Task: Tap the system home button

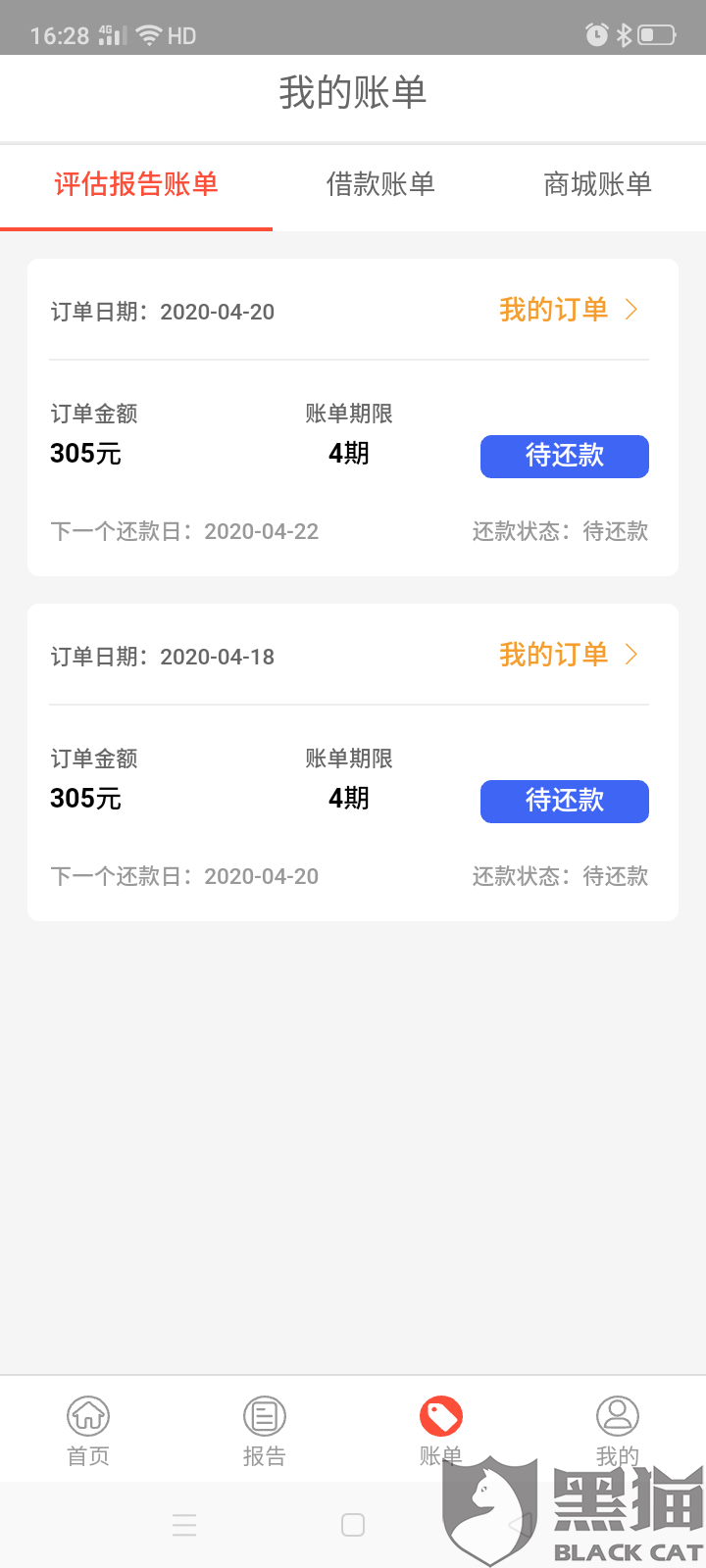Action: 353,1525
